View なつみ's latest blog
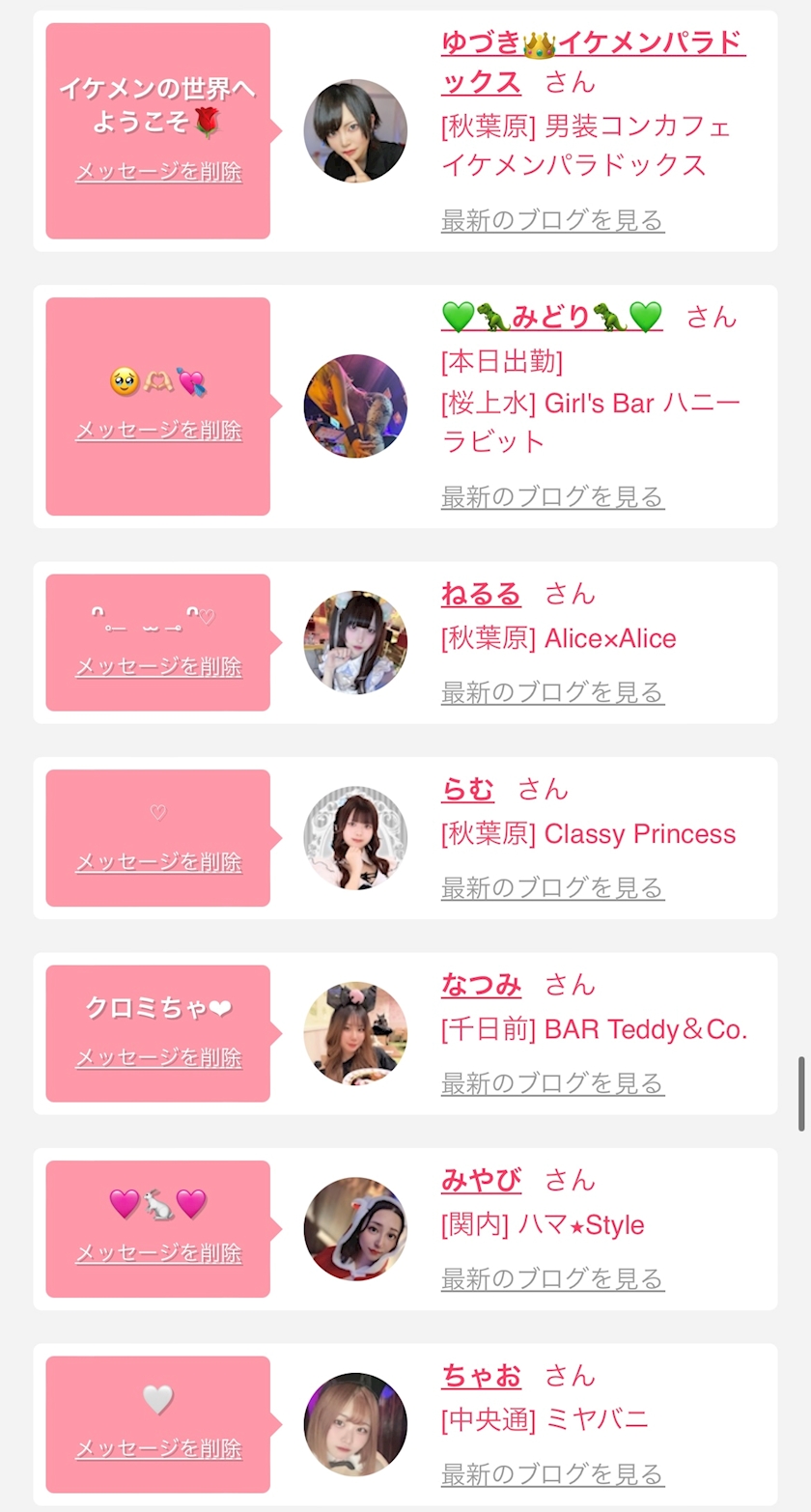The height and width of the screenshot is (1512, 811). coord(552,1083)
